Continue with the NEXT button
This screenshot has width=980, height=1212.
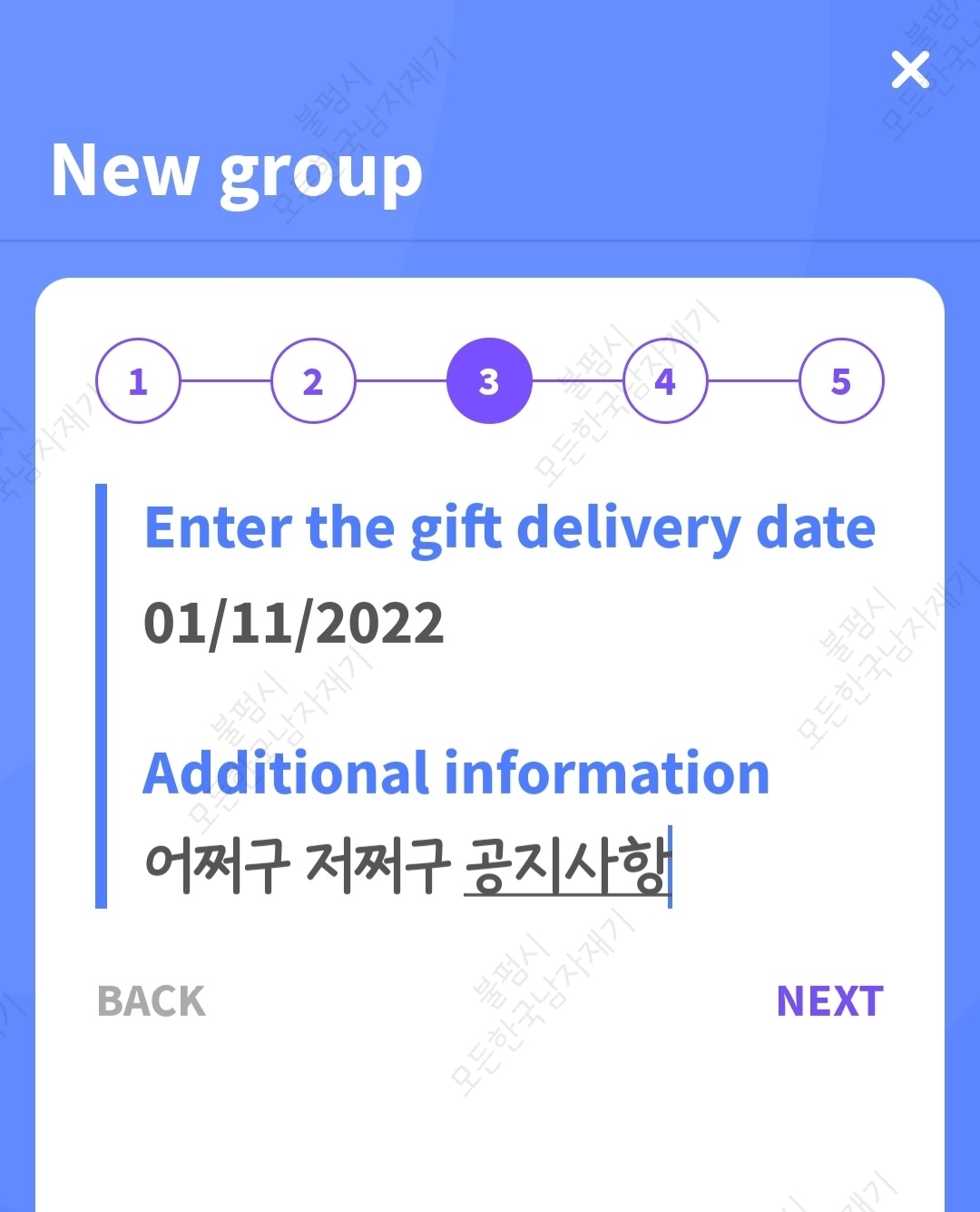tap(829, 1001)
